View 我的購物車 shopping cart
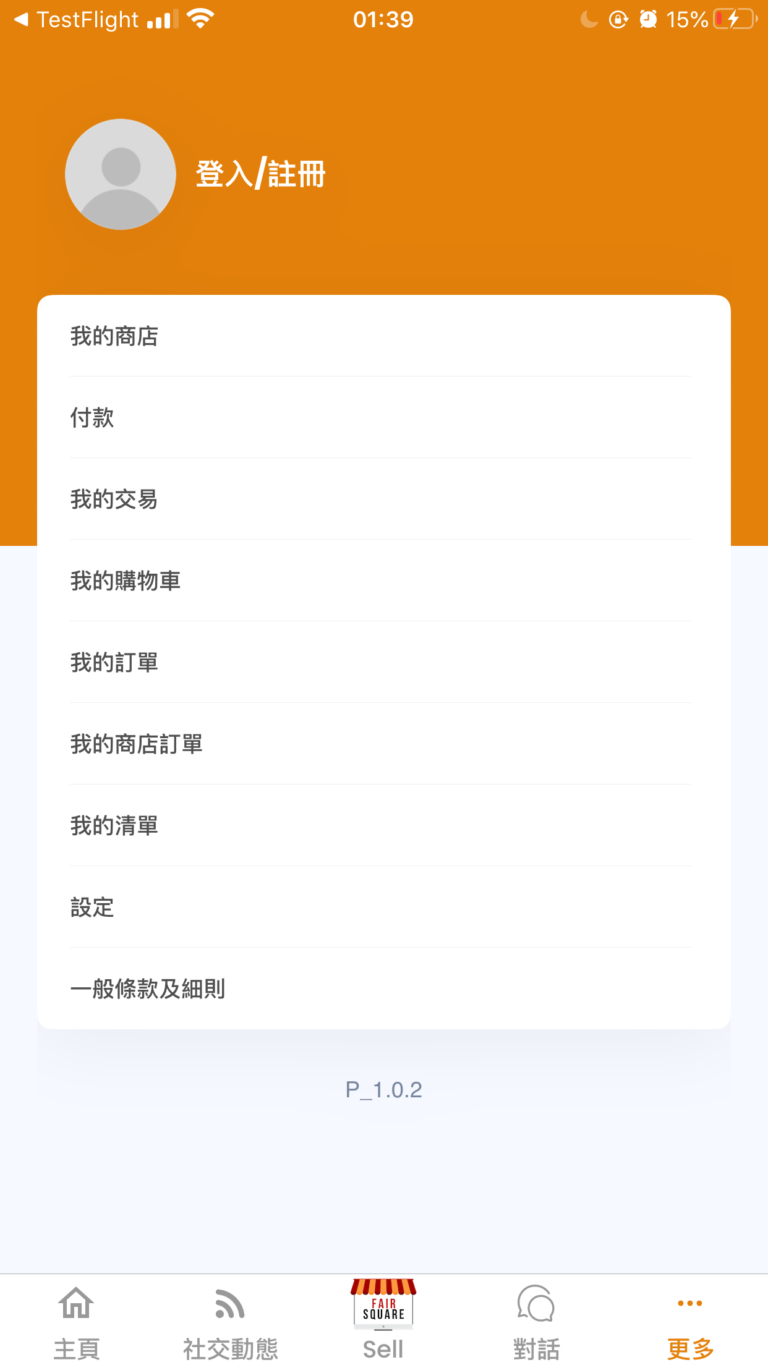The image size is (768, 1365). click(x=125, y=581)
